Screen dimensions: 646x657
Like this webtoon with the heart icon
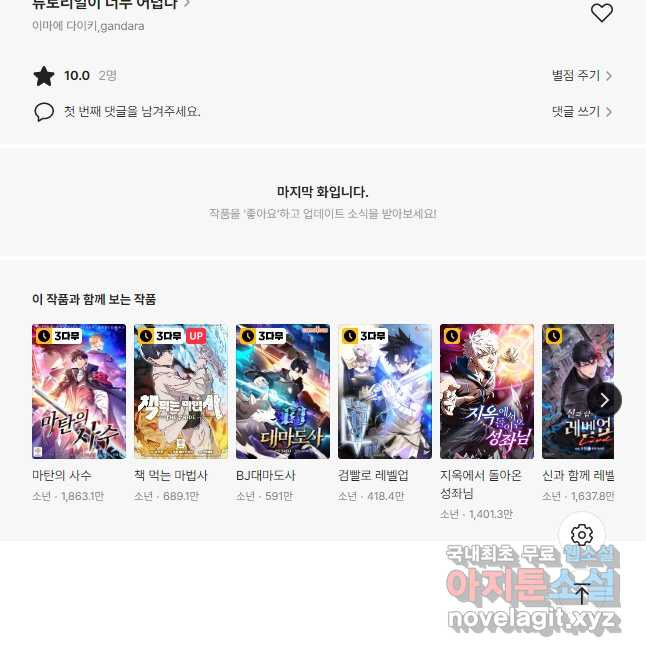click(x=601, y=13)
